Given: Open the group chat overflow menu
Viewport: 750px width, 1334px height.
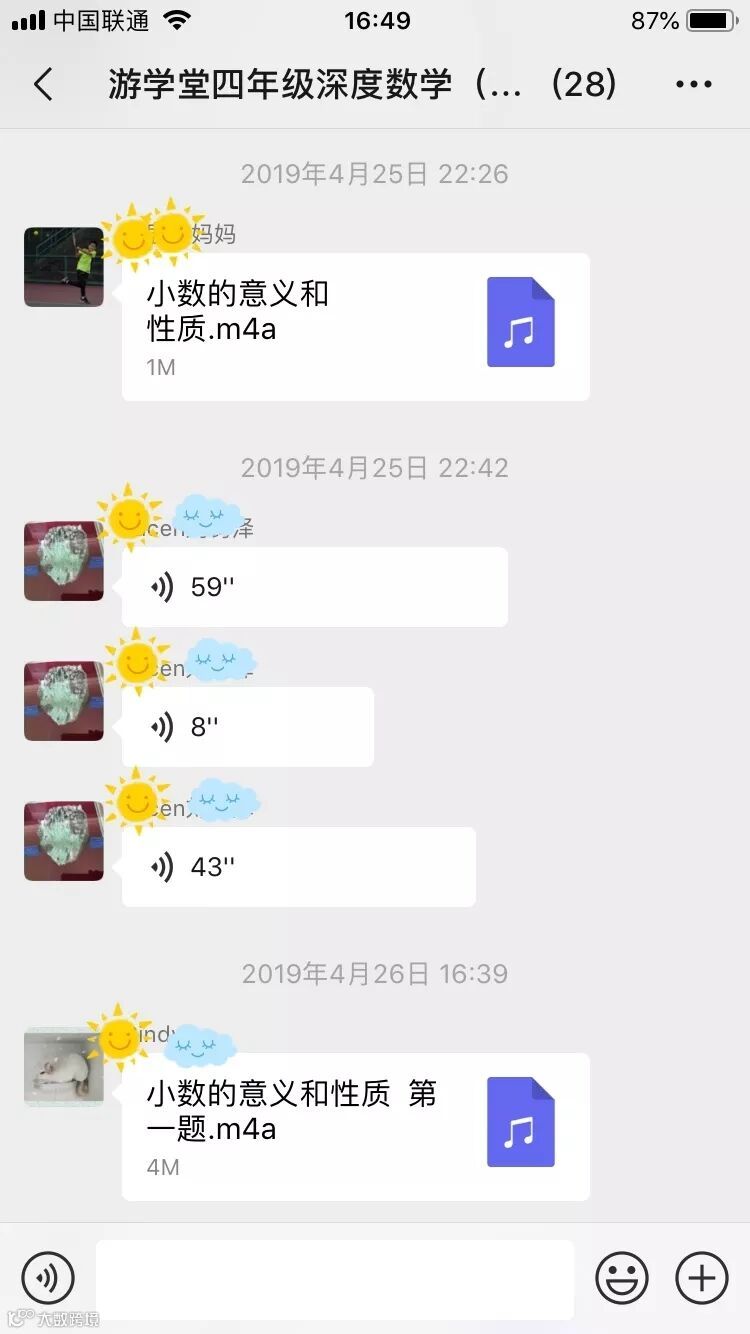Looking at the screenshot, I should tap(693, 85).
